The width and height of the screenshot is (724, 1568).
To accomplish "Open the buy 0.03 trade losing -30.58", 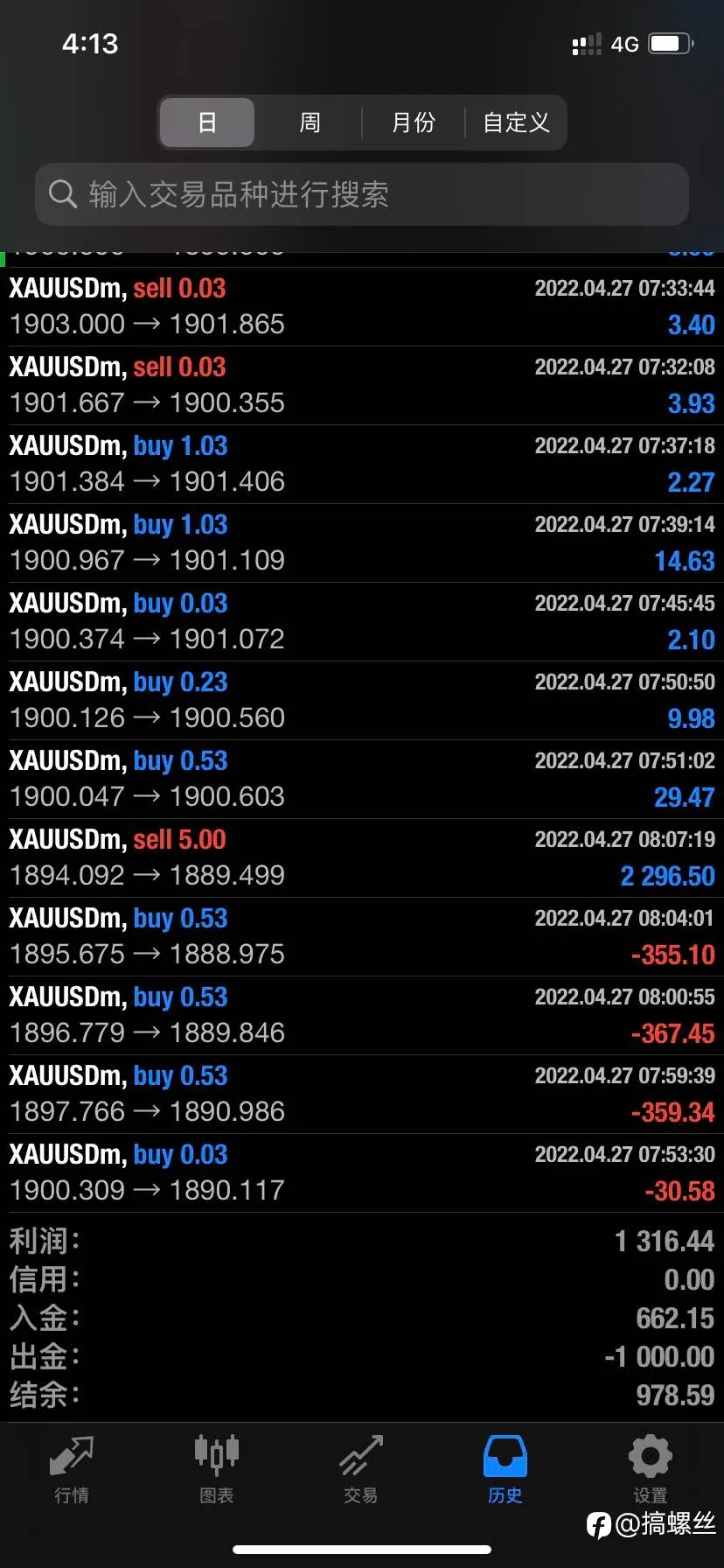I will pos(362,1173).
